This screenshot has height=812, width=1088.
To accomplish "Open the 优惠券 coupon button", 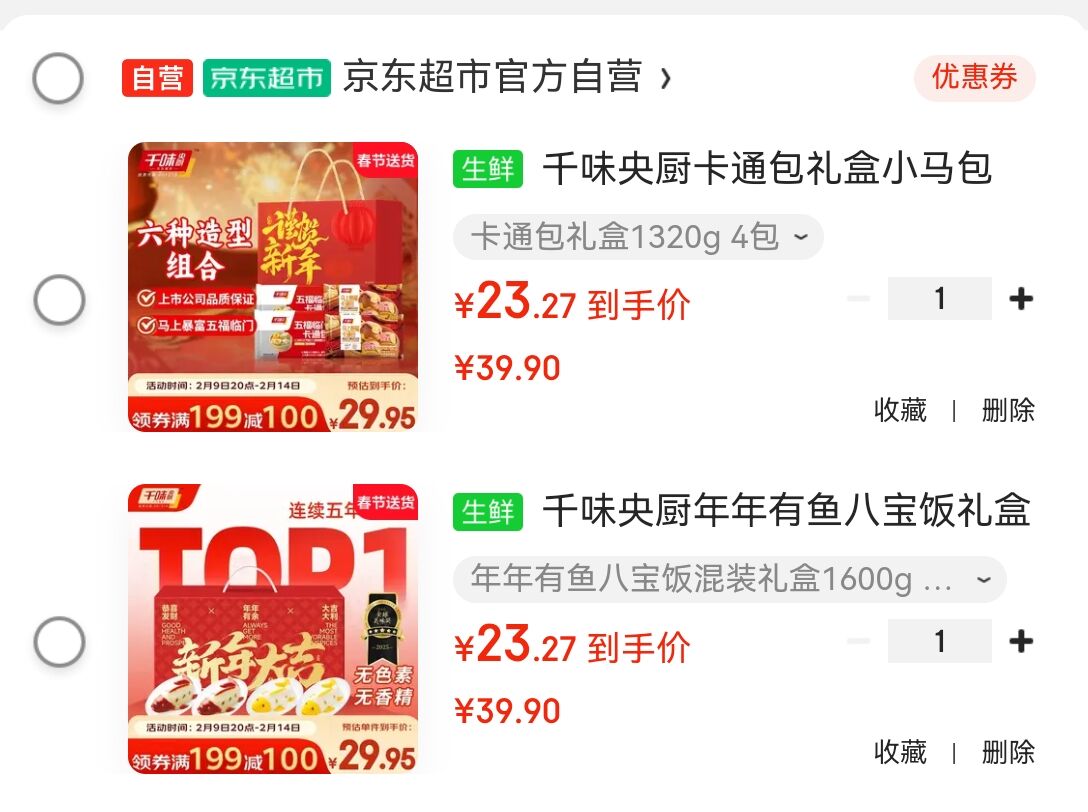I will point(974,77).
